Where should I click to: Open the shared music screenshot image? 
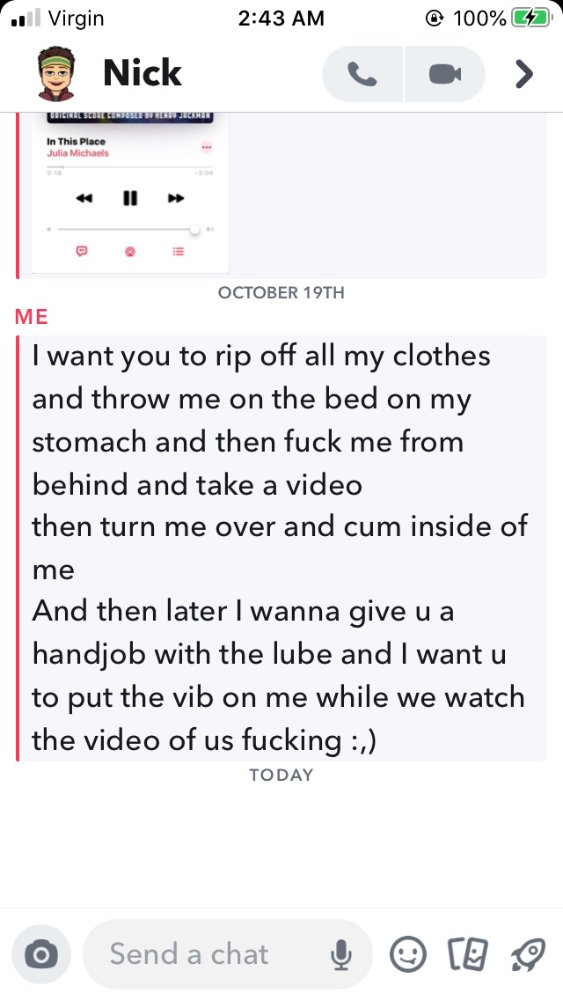point(130,193)
